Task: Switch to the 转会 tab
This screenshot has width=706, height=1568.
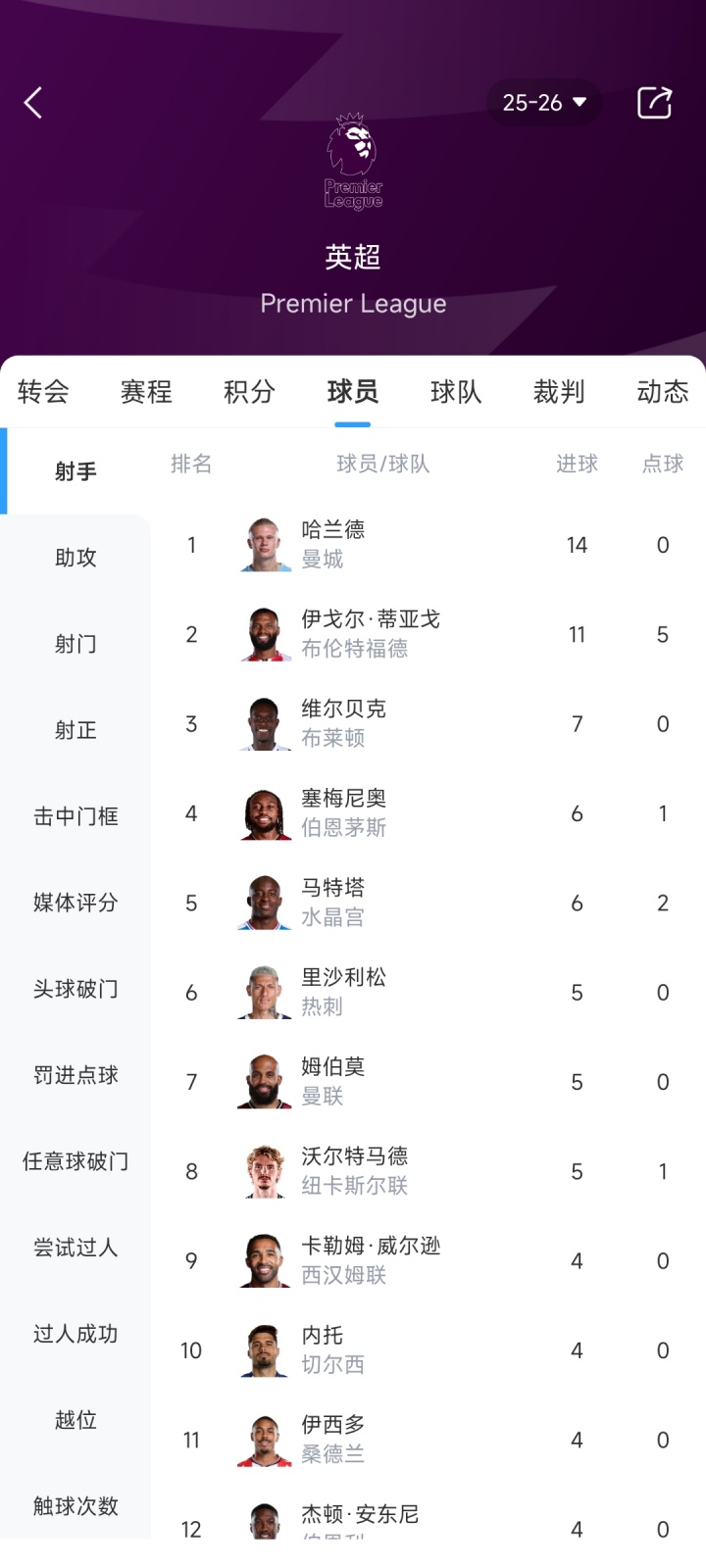Action: [43, 392]
